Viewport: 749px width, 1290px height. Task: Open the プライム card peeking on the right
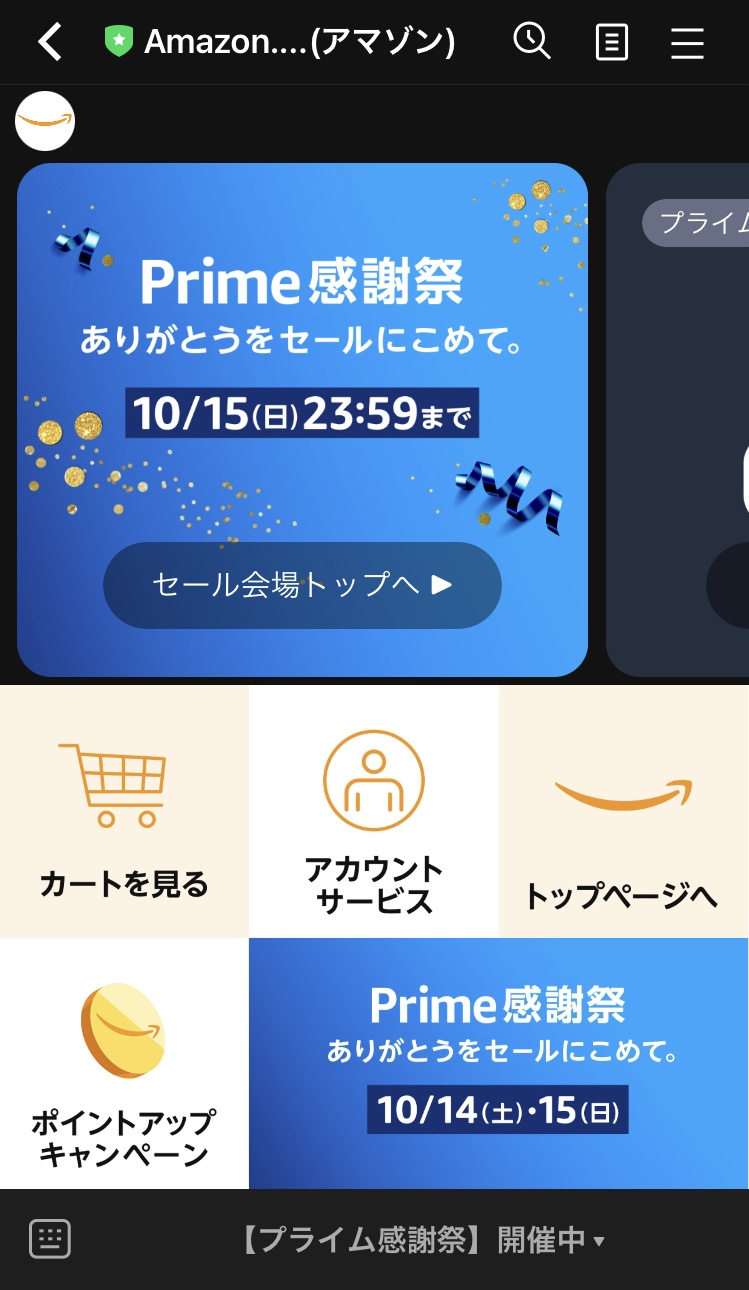coord(690,420)
